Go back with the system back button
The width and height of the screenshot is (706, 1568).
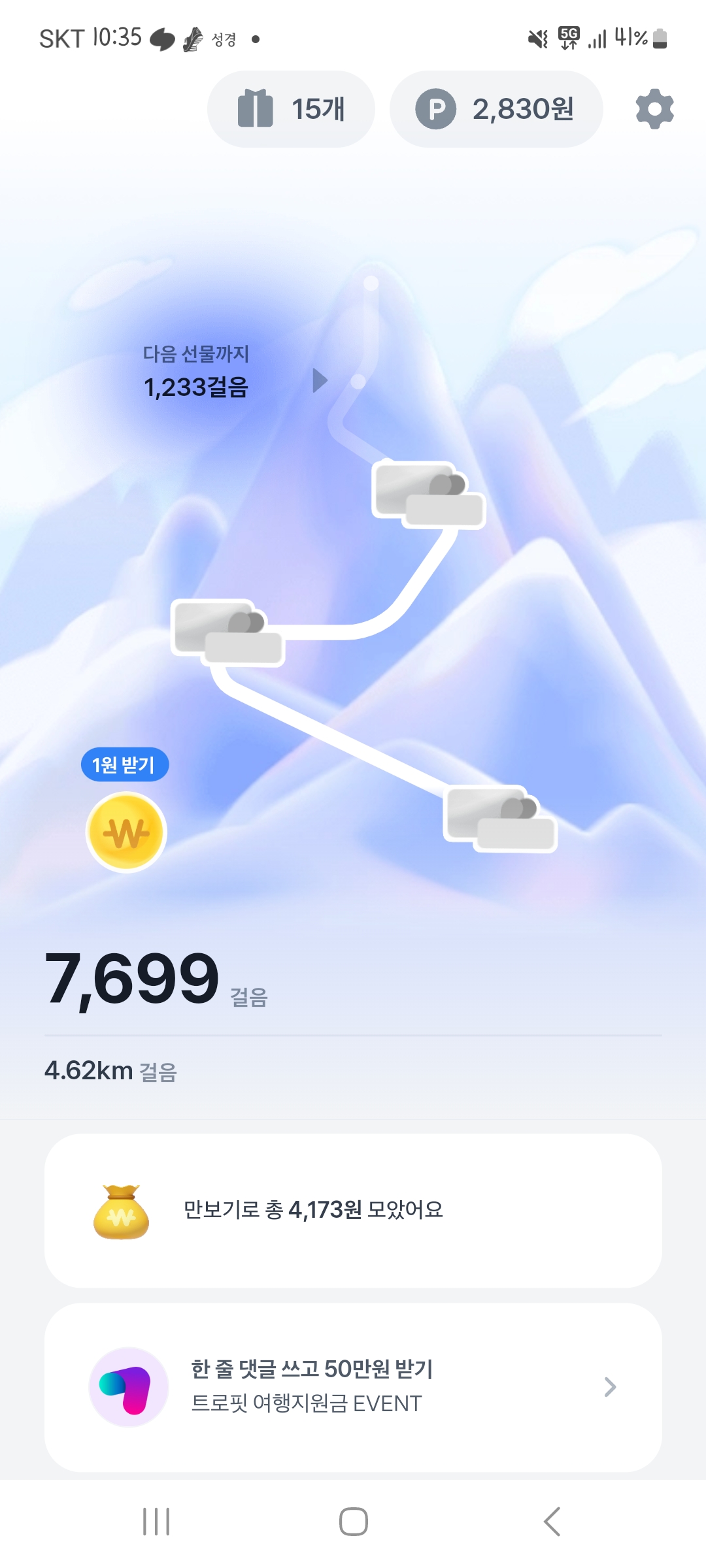(x=552, y=1522)
